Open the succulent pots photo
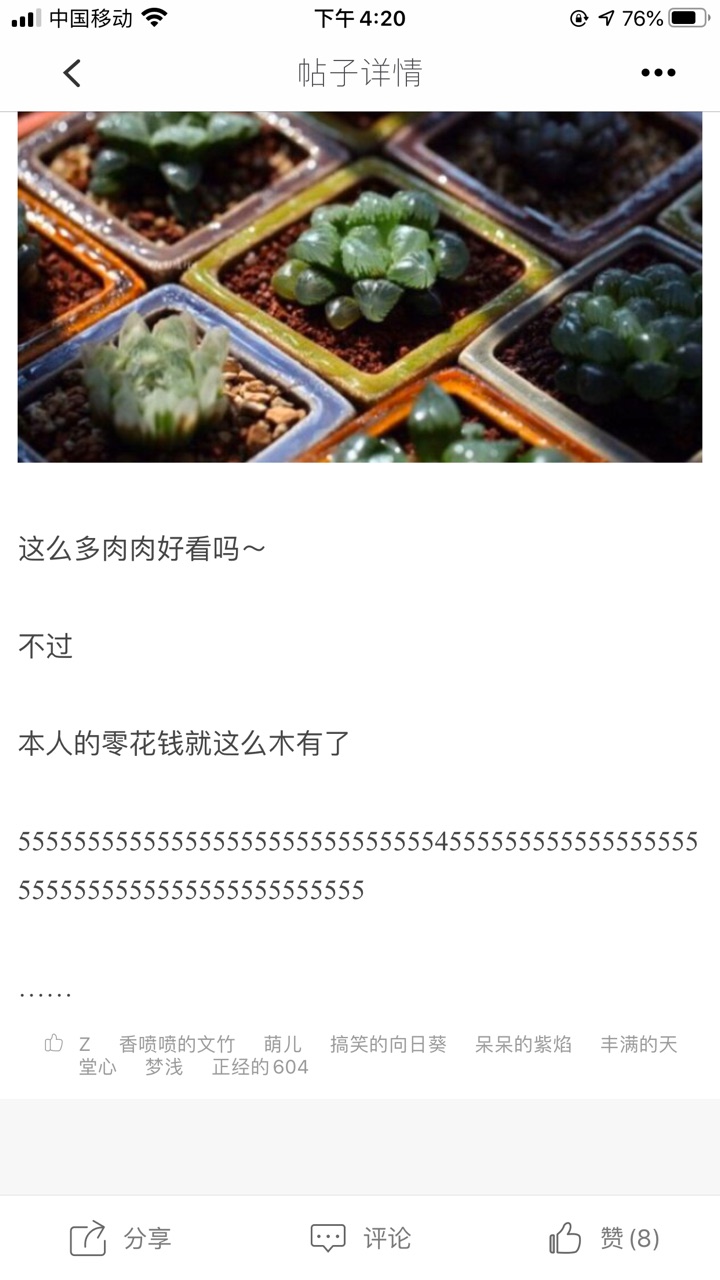This screenshot has height=1280, width=720. tap(360, 286)
